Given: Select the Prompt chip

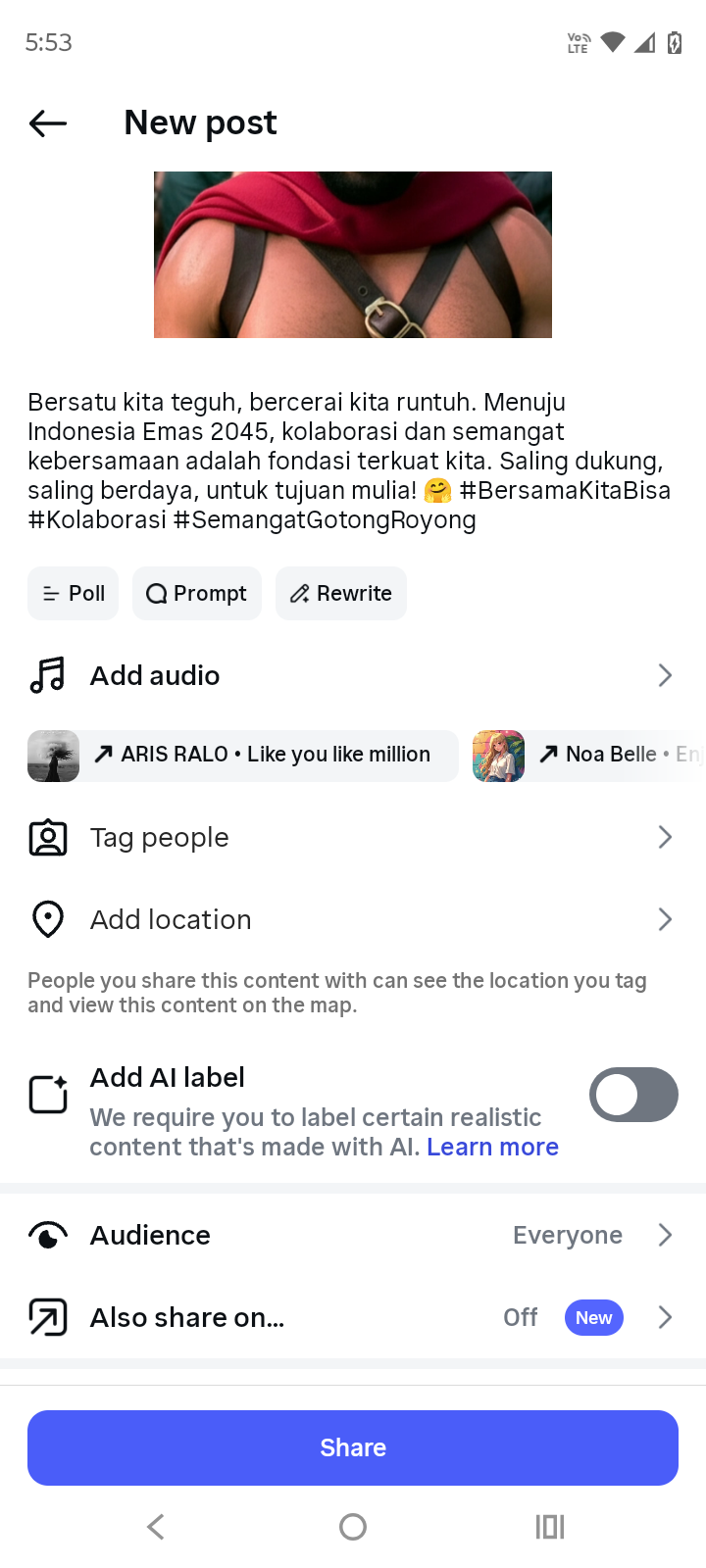Looking at the screenshot, I should [x=197, y=594].
